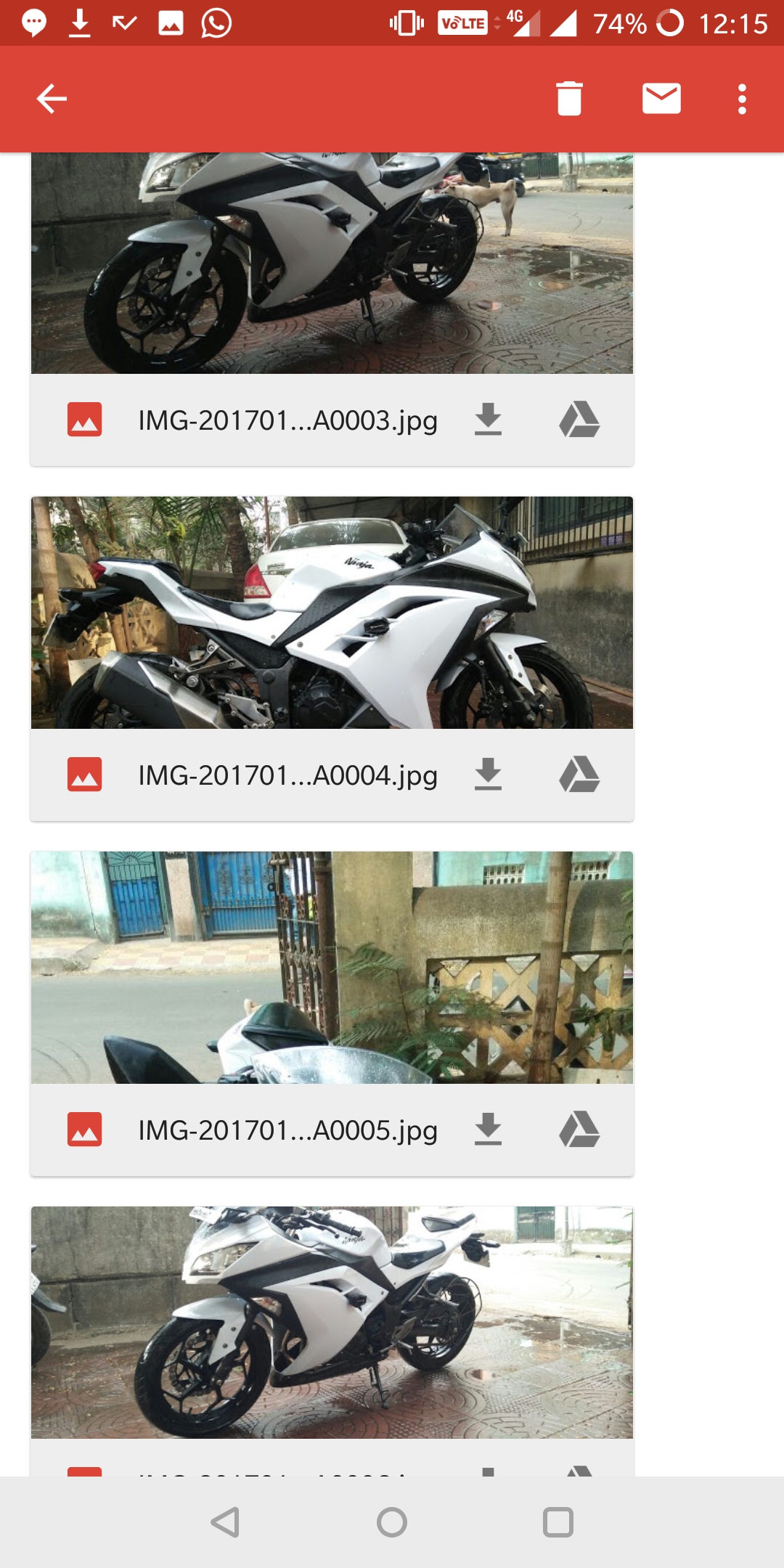
Task: Open the IMG-201701...A0005.jpg attachment preview
Action: pos(332,968)
